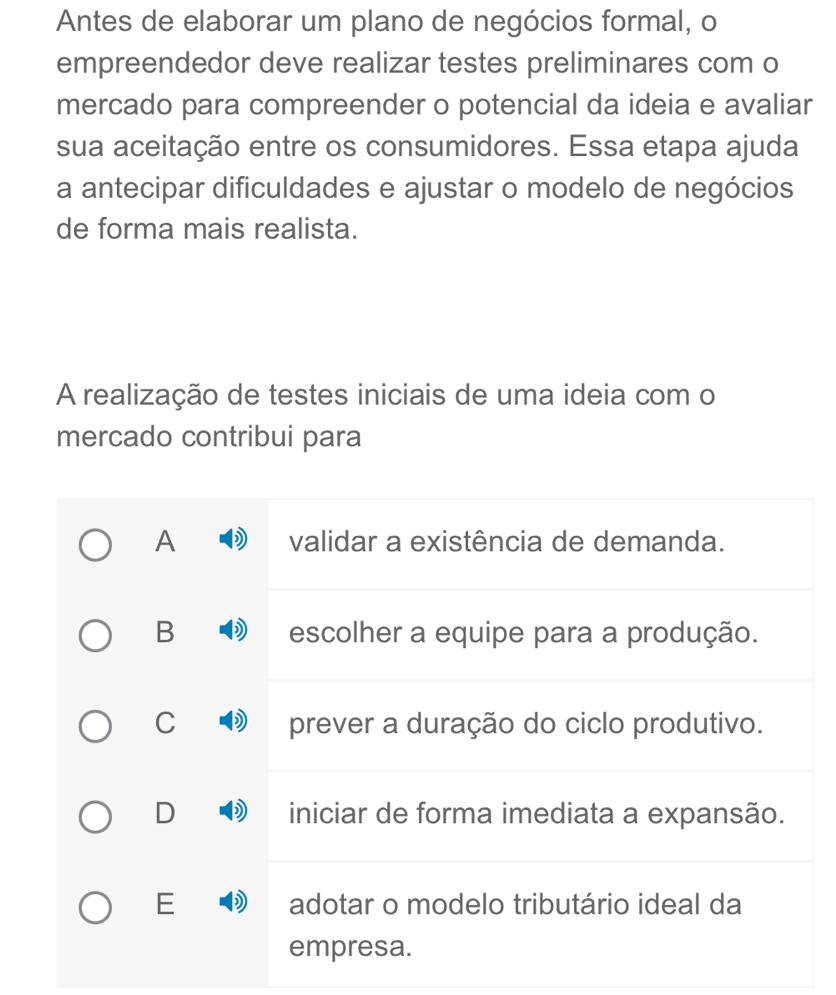Tap the audio icon beside option E
This screenshot has height=995, width=836.
(x=231, y=904)
